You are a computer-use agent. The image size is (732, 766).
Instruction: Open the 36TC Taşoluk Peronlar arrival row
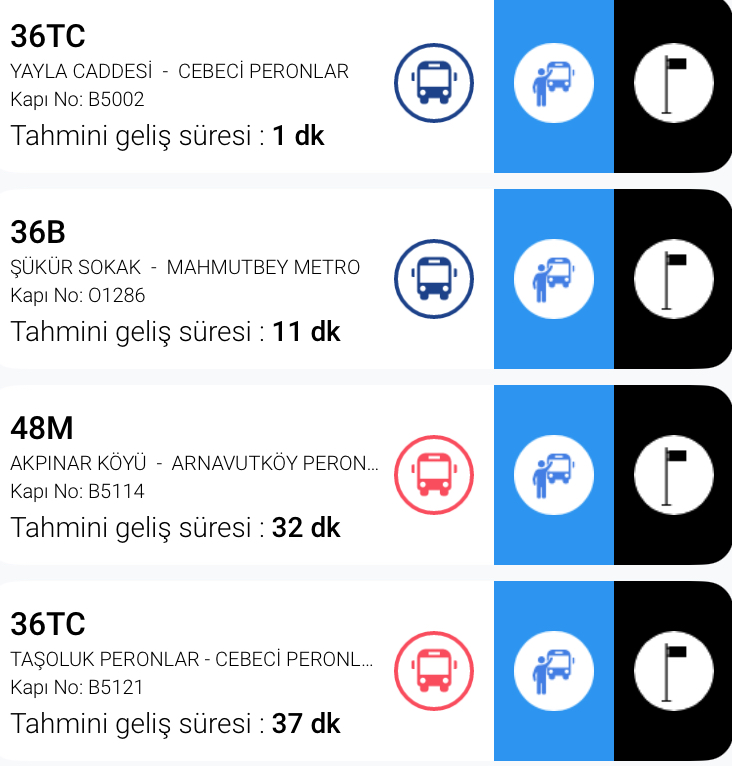(x=190, y=672)
